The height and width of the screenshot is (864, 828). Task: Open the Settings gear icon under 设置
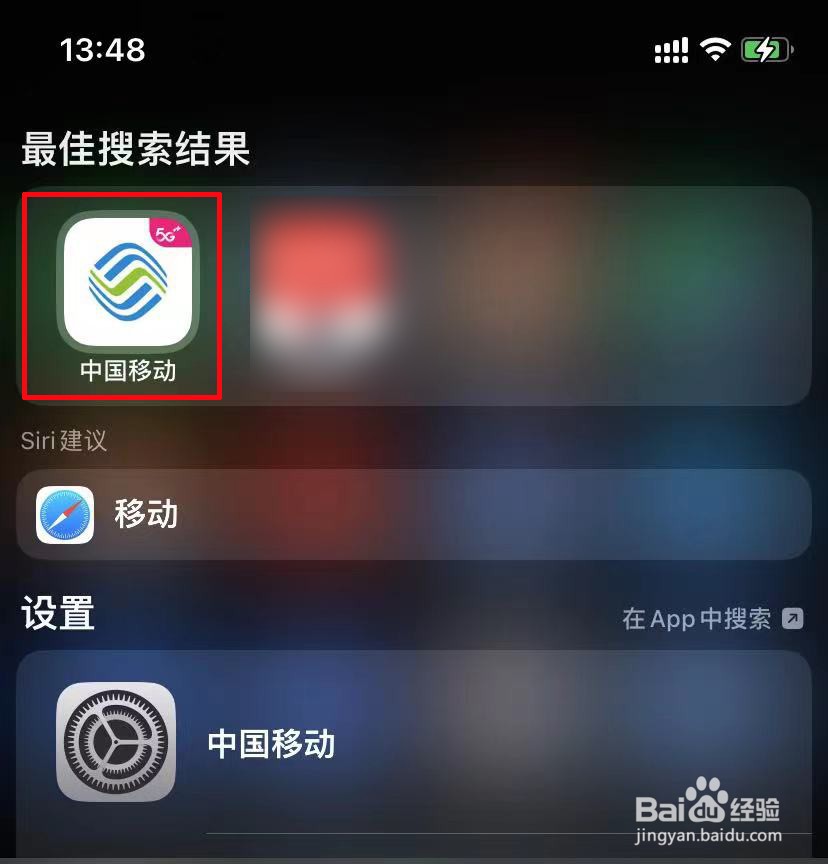tap(116, 745)
